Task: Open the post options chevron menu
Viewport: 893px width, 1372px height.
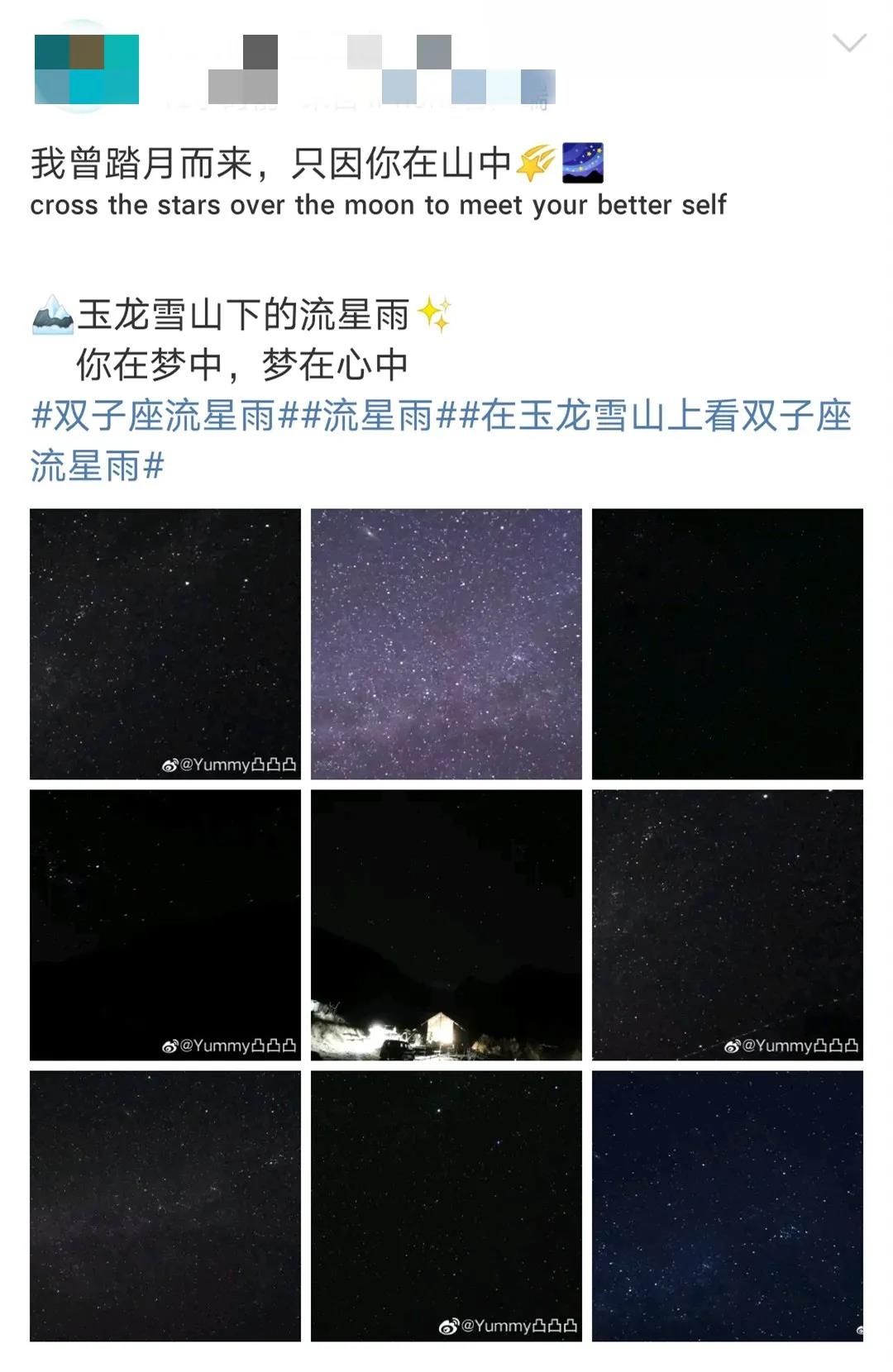Action: pos(849,43)
